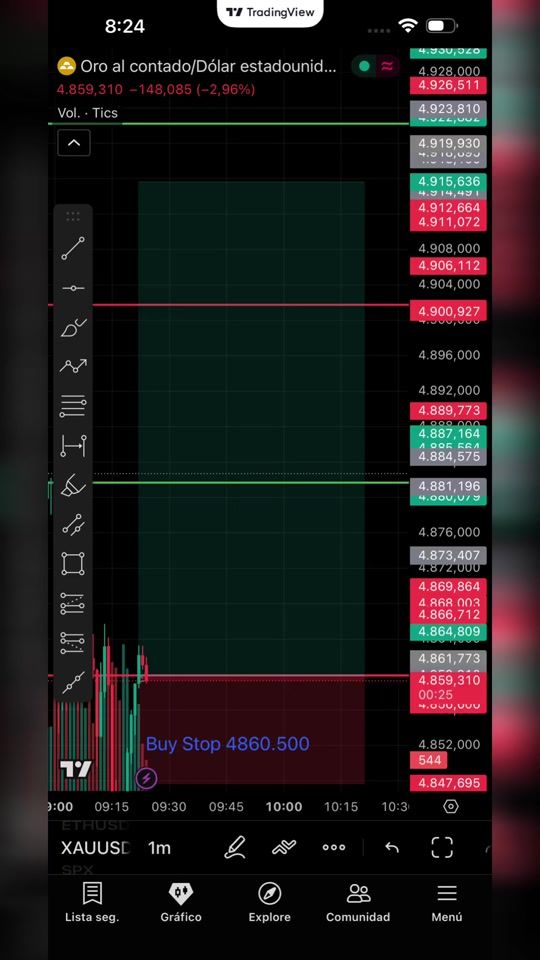
Task: Collapse the indicator legend arrow
Action: pyautogui.click(x=73, y=143)
